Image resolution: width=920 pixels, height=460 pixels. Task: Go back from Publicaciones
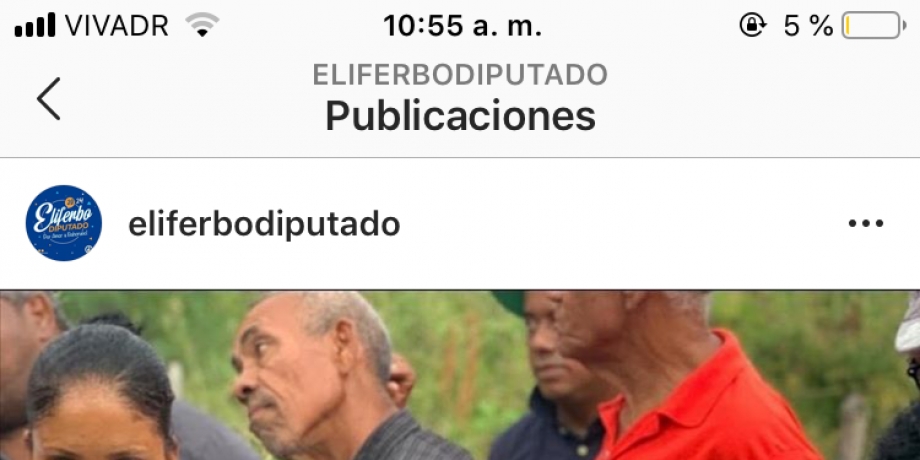pos(48,99)
